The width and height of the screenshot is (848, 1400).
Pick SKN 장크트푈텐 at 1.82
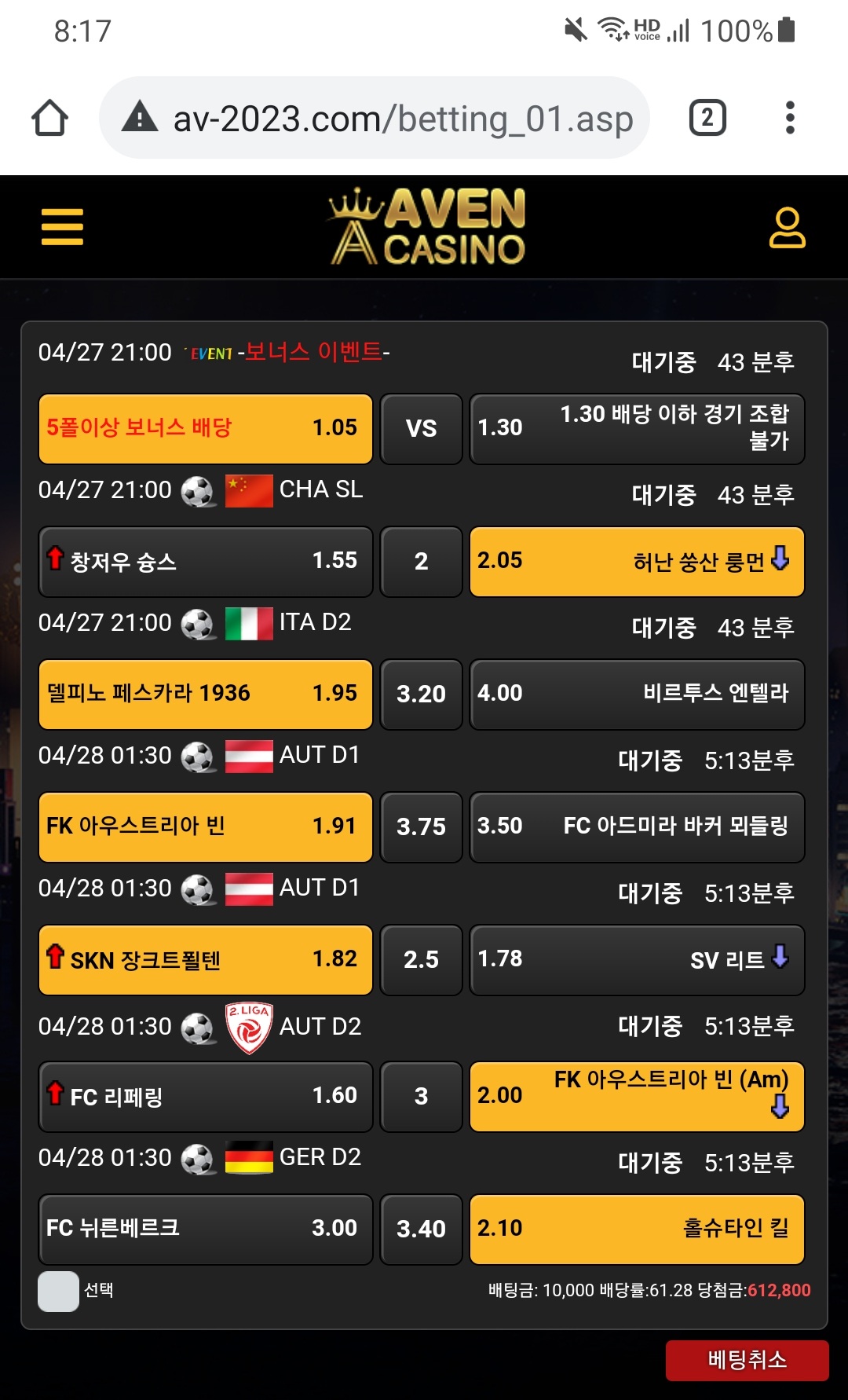click(205, 960)
